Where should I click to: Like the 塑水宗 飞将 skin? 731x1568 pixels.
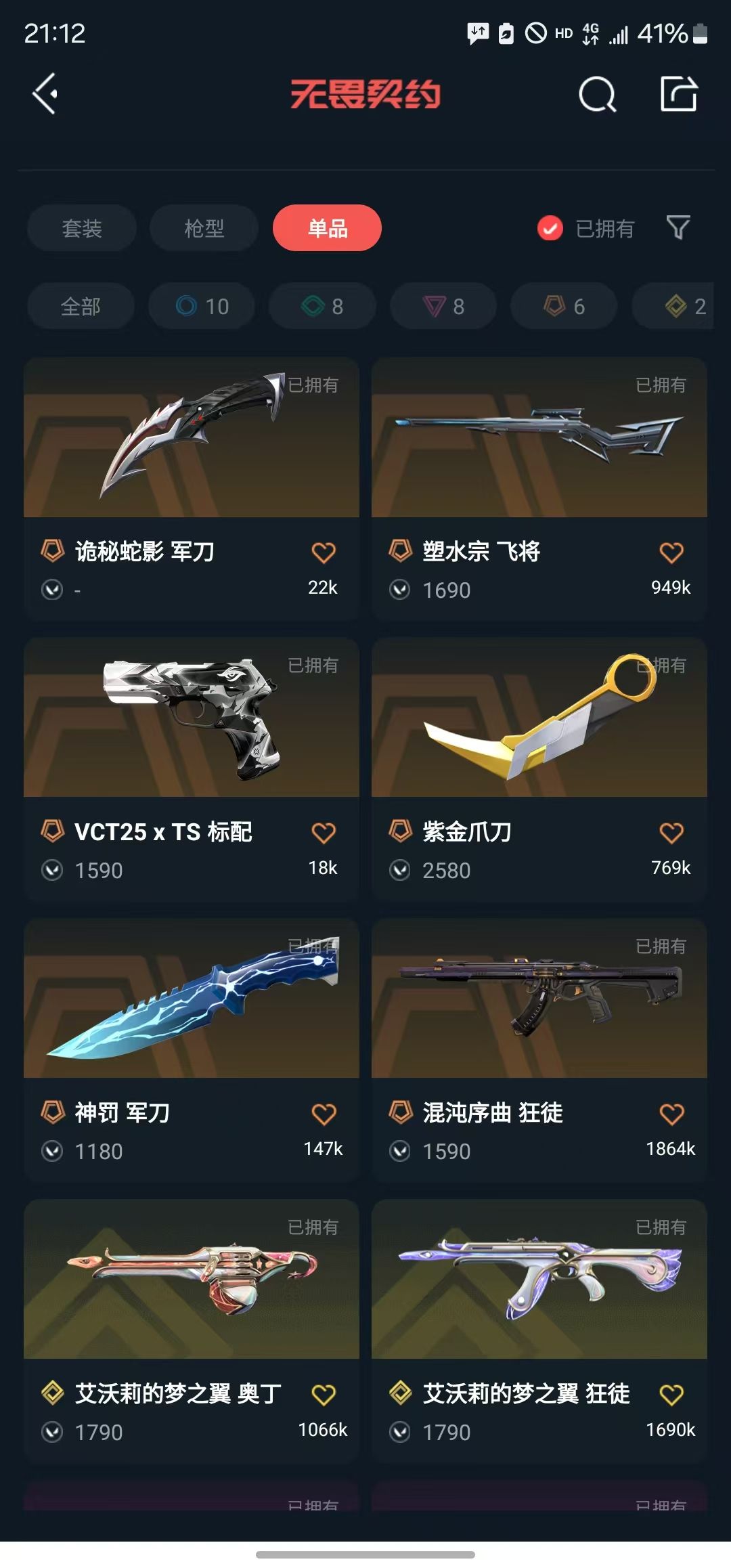coord(671,552)
